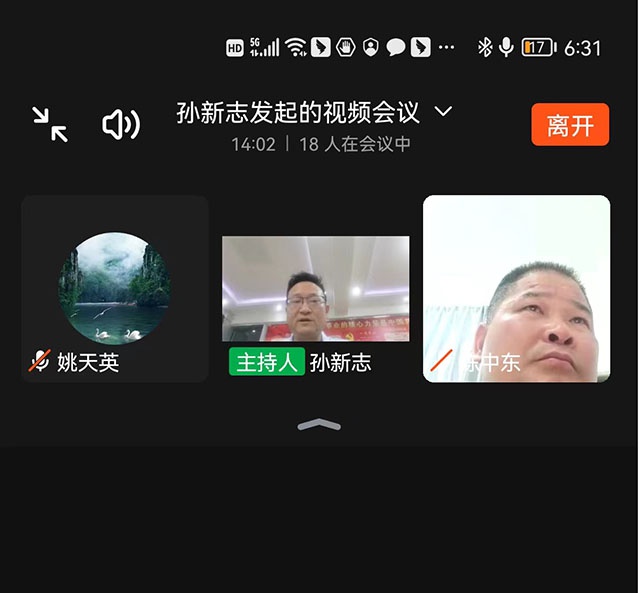640x593 pixels.
Task: Expand the meeting title dropdown
Action: click(x=444, y=111)
